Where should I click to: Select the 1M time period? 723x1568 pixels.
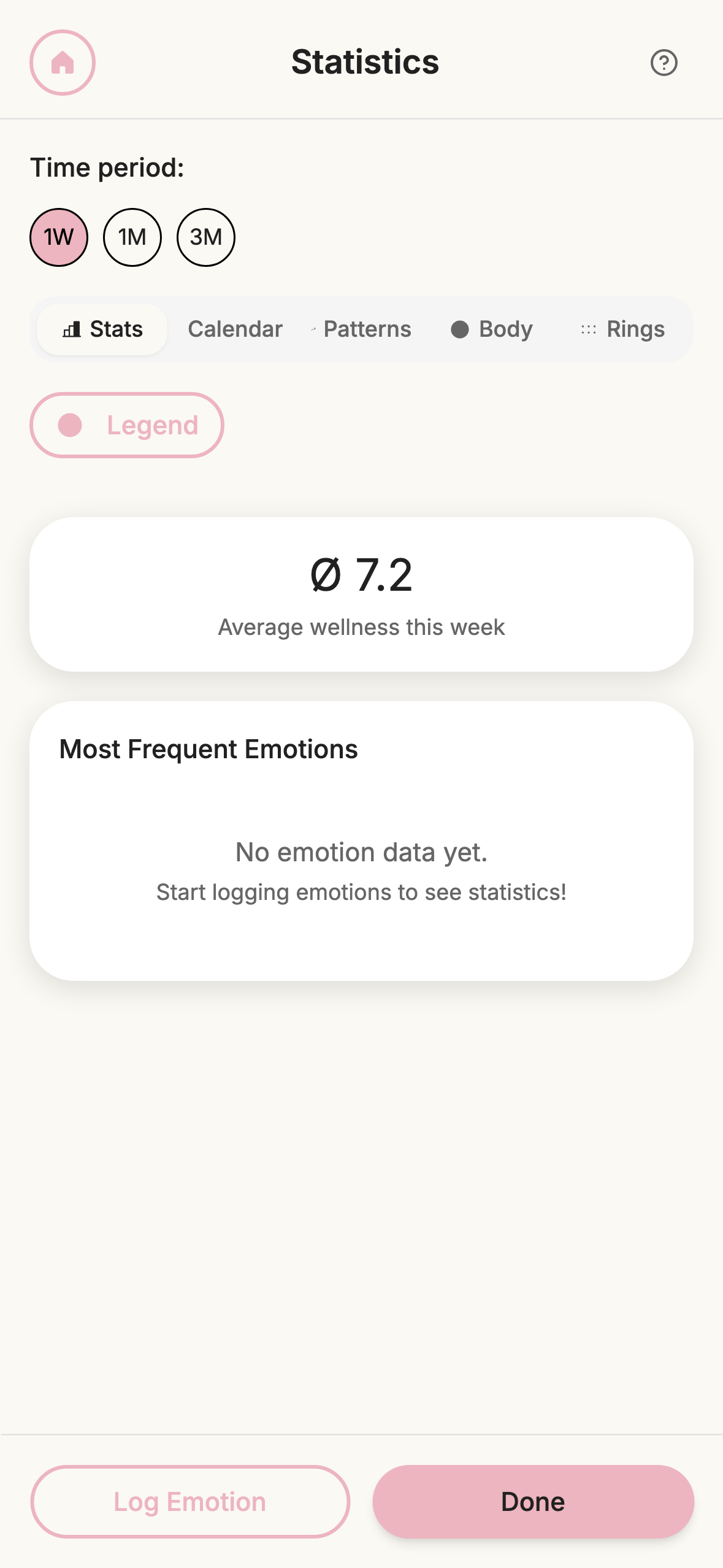click(x=132, y=237)
